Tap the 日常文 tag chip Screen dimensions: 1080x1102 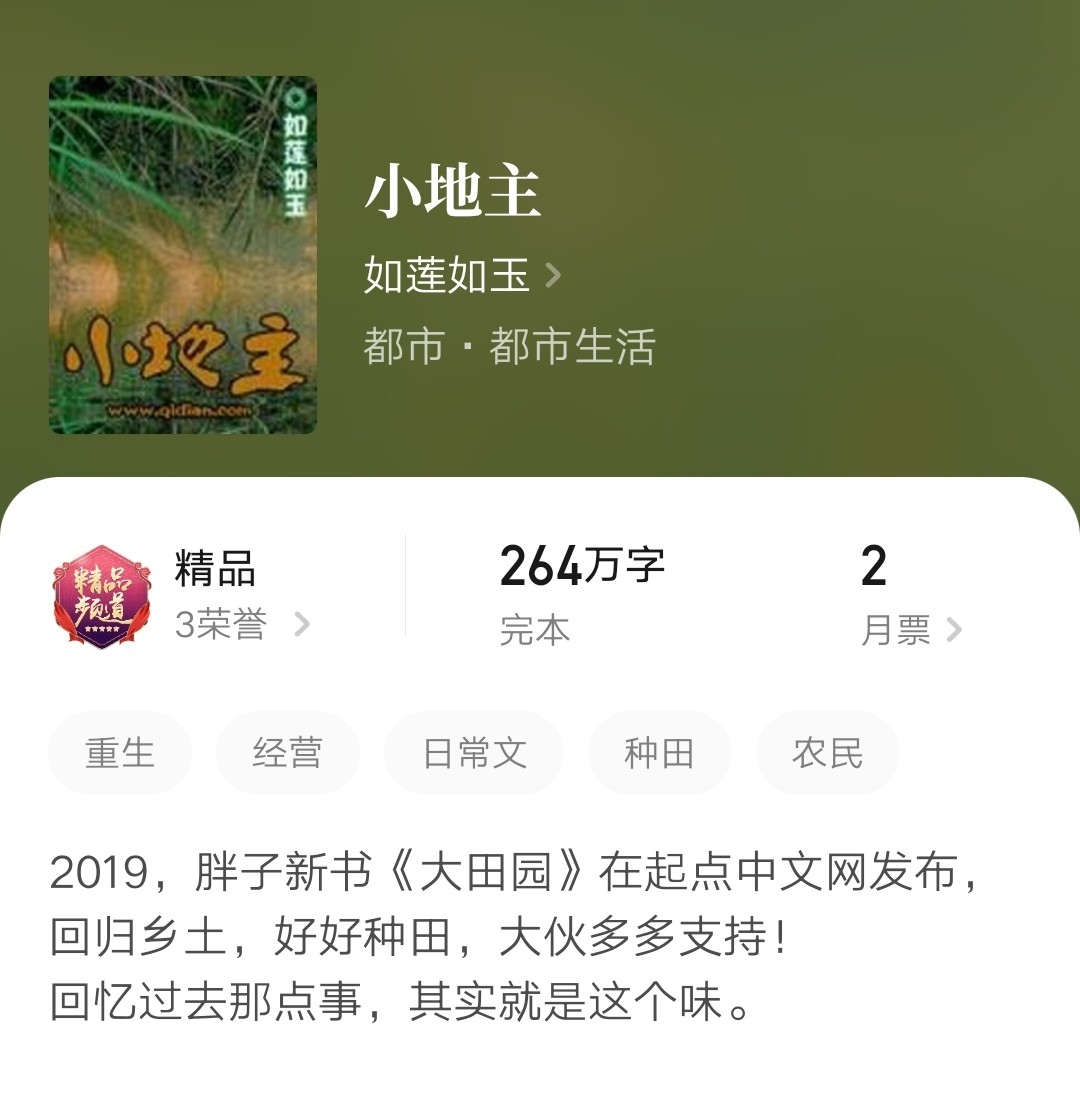[474, 753]
